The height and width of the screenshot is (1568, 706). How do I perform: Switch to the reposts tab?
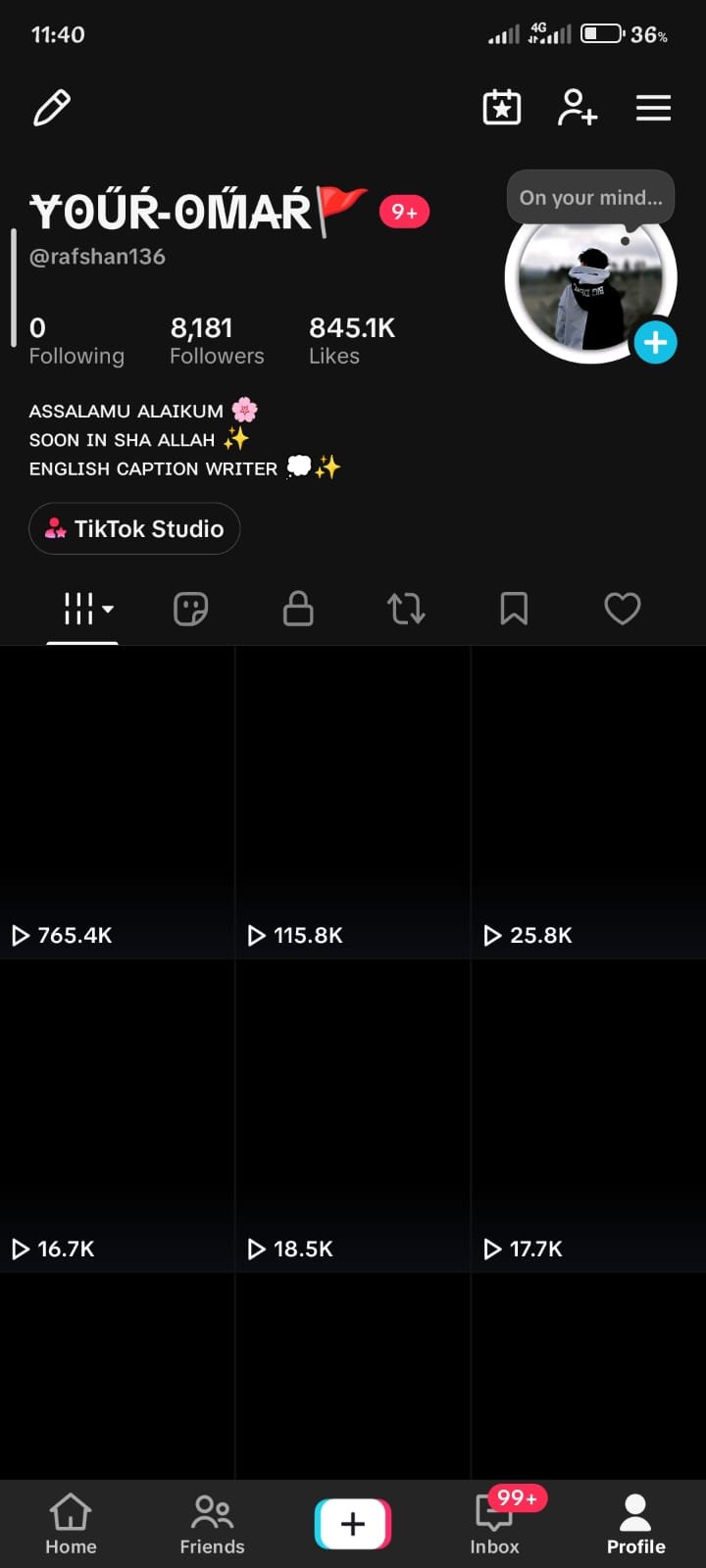click(406, 609)
